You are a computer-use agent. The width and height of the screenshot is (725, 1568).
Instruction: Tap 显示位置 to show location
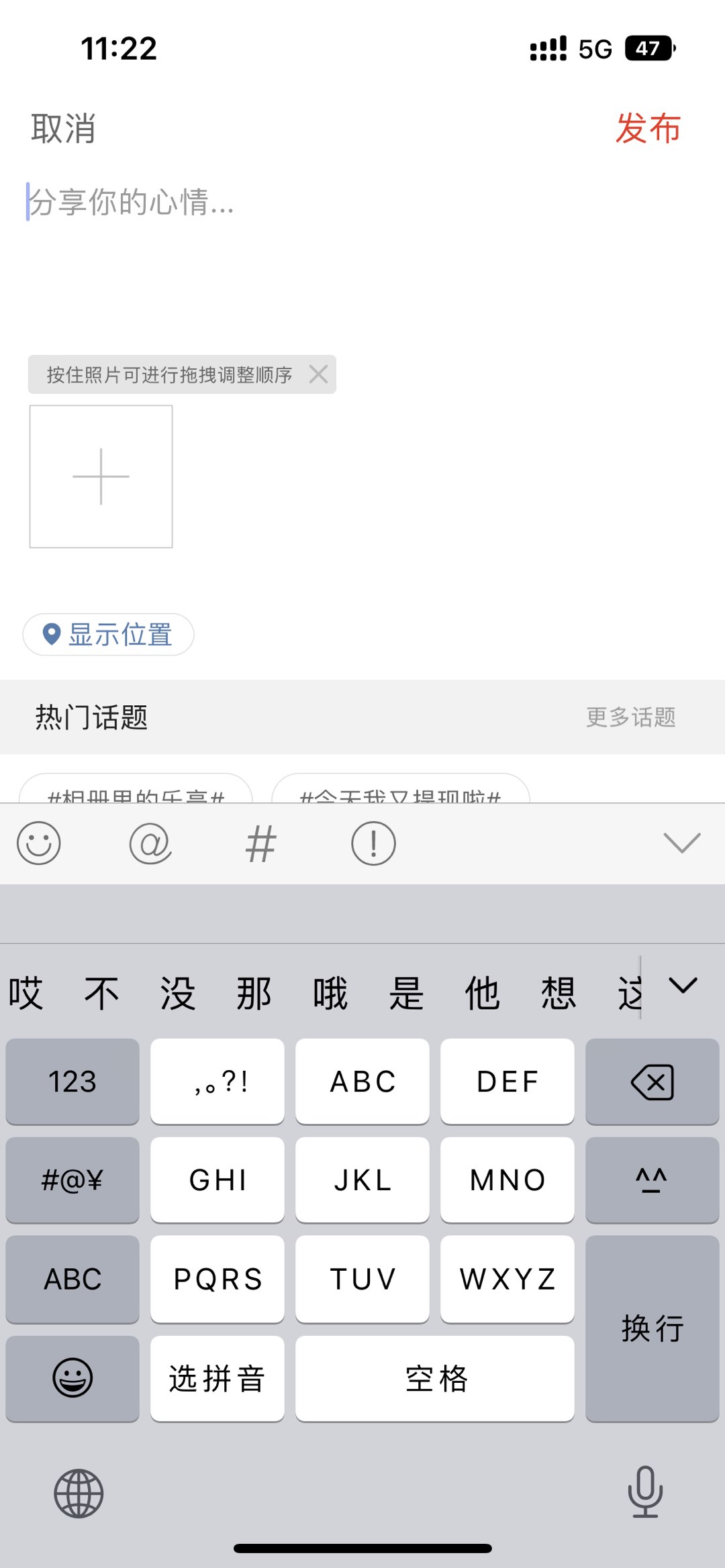[x=109, y=634]
